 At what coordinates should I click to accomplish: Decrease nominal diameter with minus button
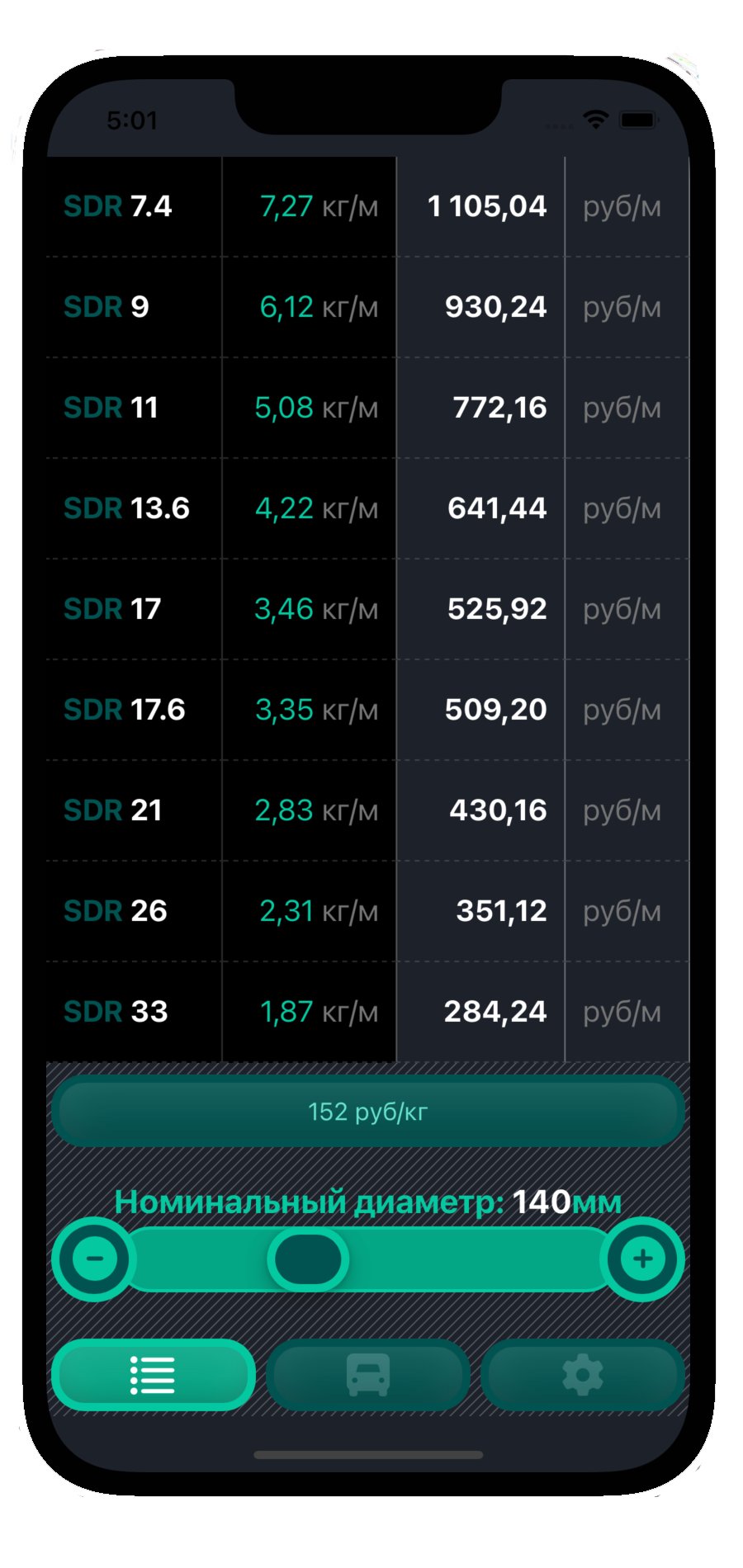pos(94,1259)
